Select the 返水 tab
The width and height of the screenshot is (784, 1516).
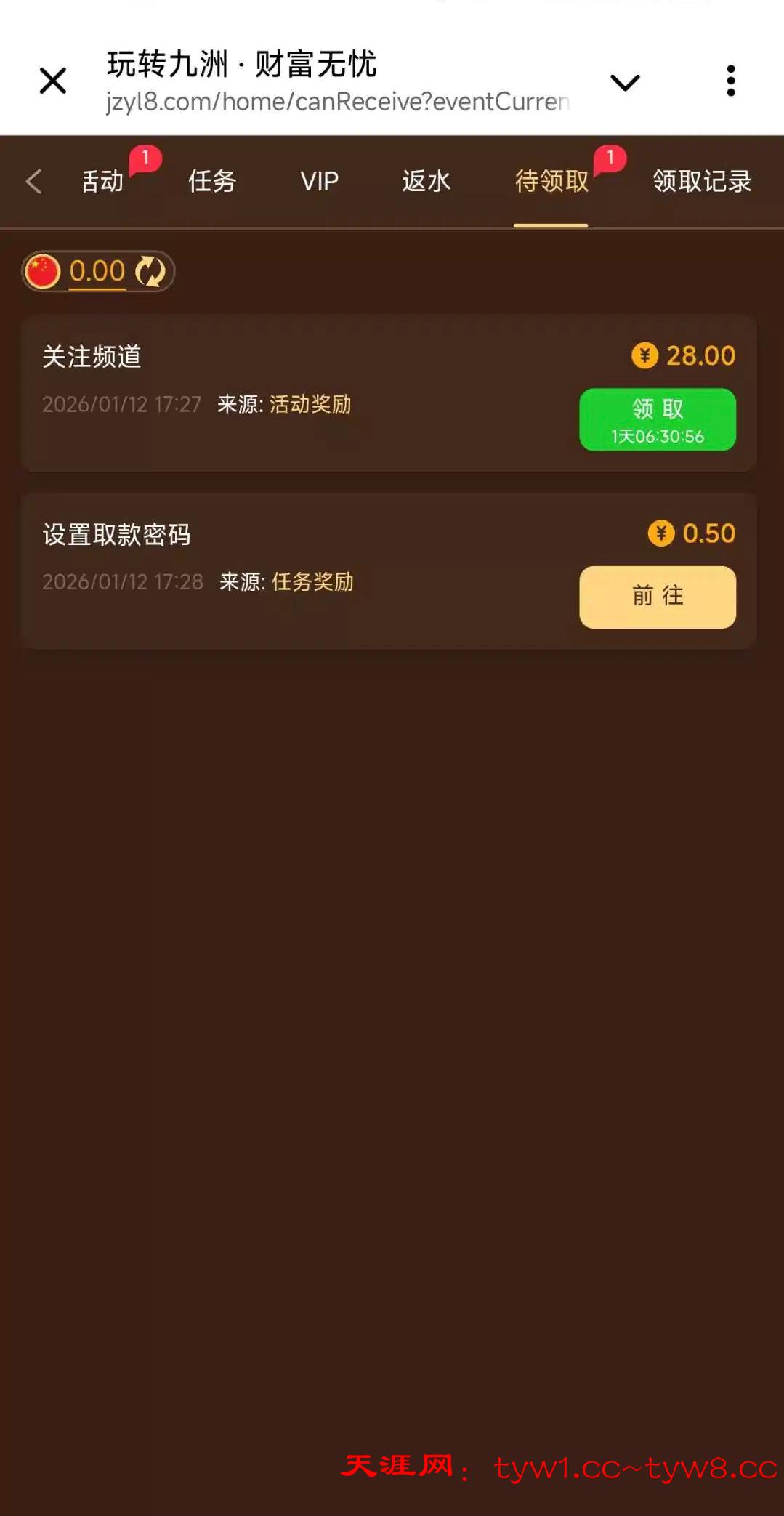(x=426, y=181)
